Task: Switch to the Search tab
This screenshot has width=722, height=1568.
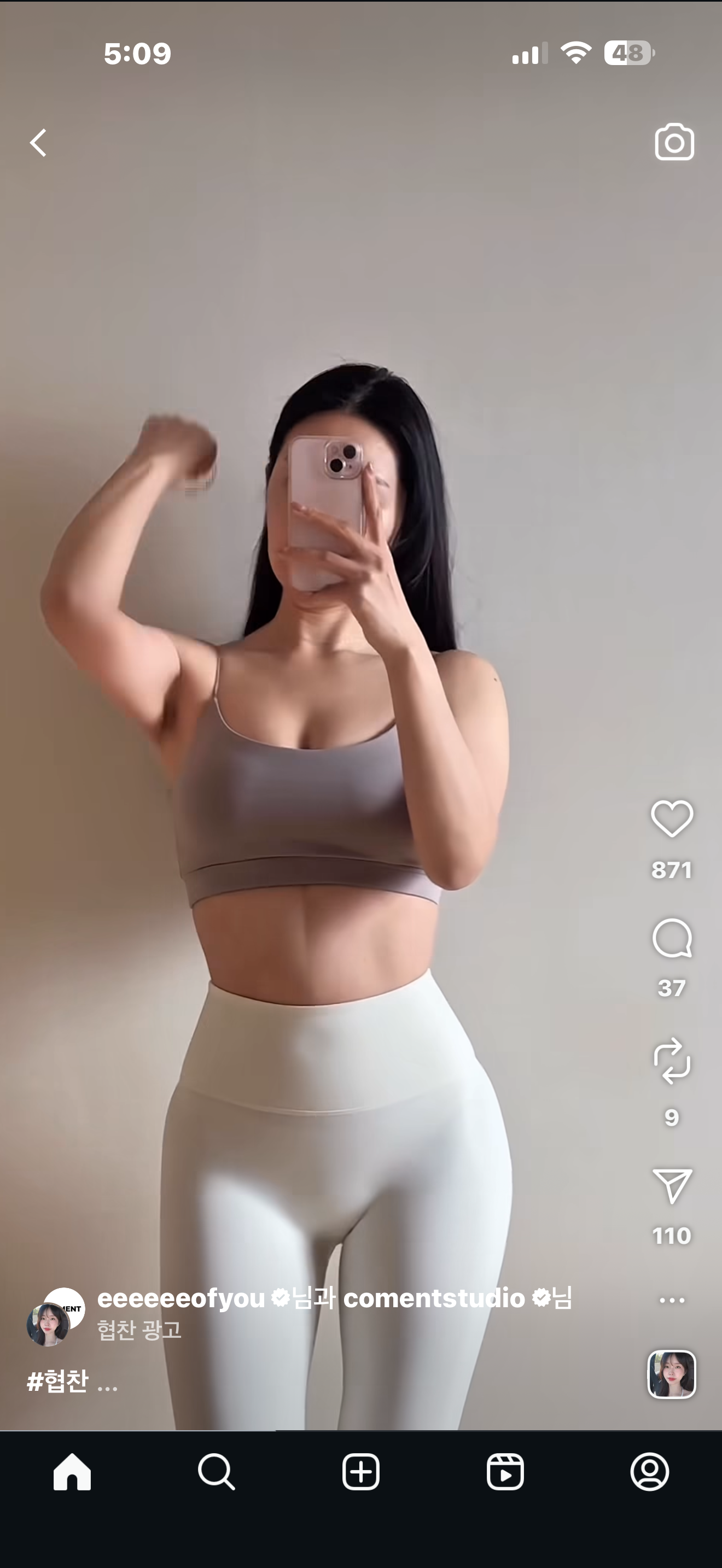Action: [x=216, y=1472]
